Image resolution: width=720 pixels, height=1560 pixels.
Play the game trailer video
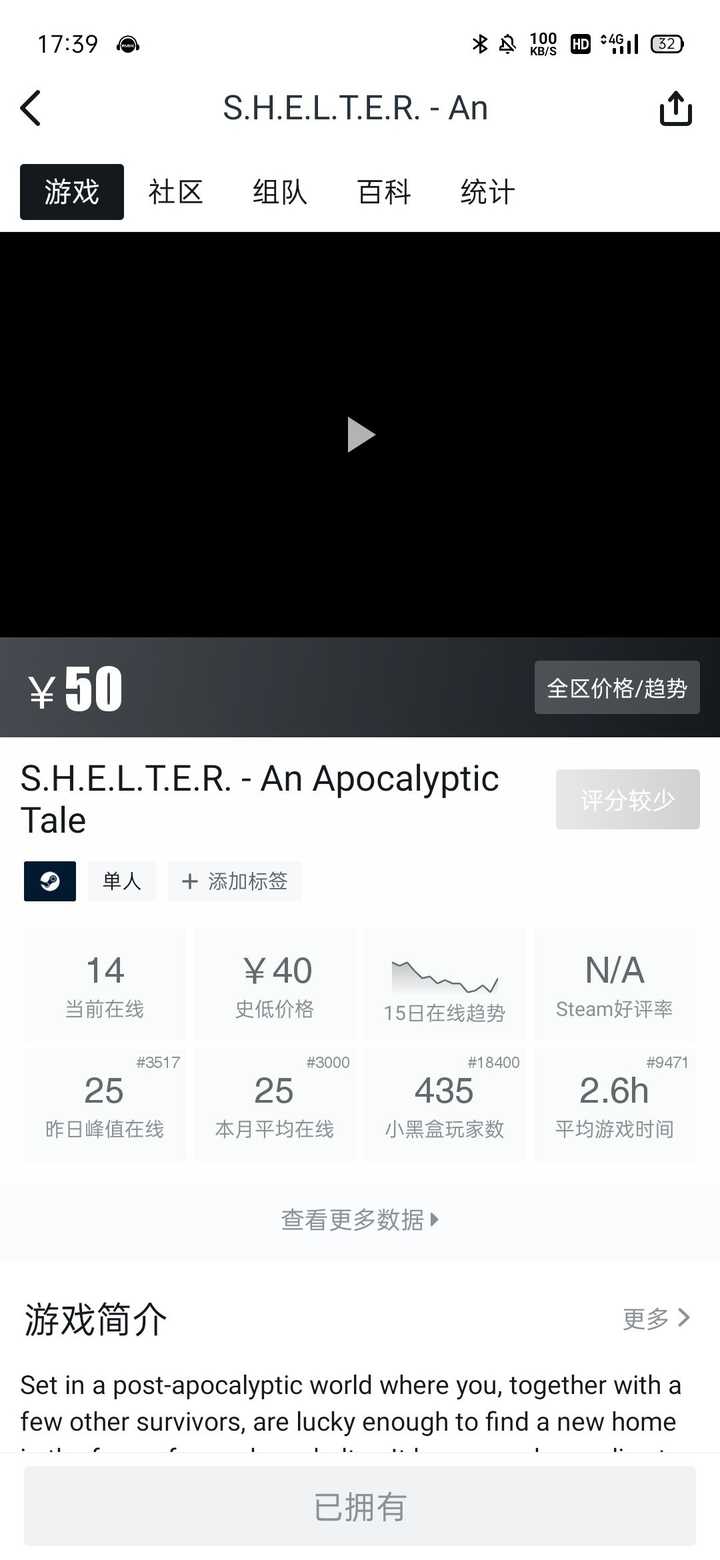pos(360,434)
